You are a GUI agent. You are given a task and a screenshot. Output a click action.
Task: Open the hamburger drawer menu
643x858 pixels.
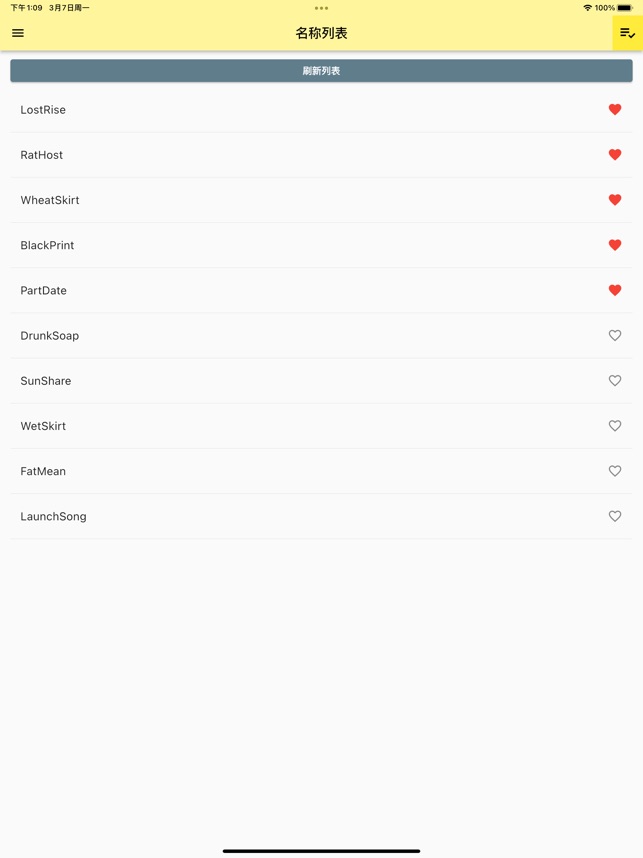[x=18, y=33]
